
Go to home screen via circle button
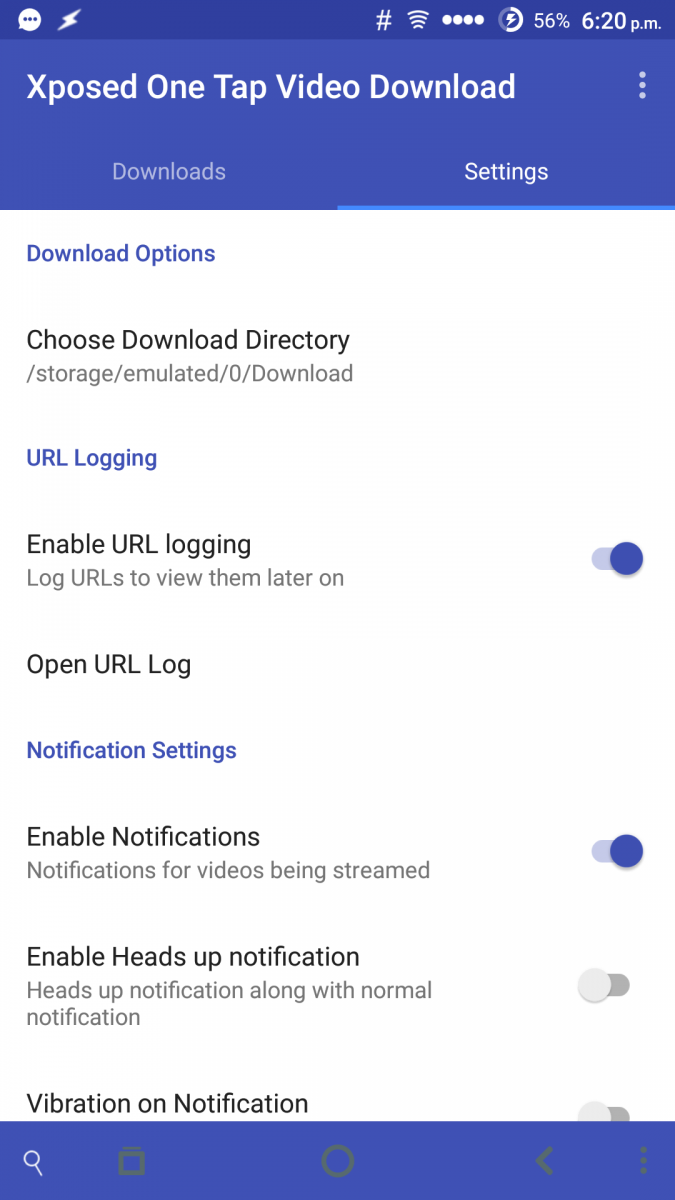click(x=338, y=1161)
